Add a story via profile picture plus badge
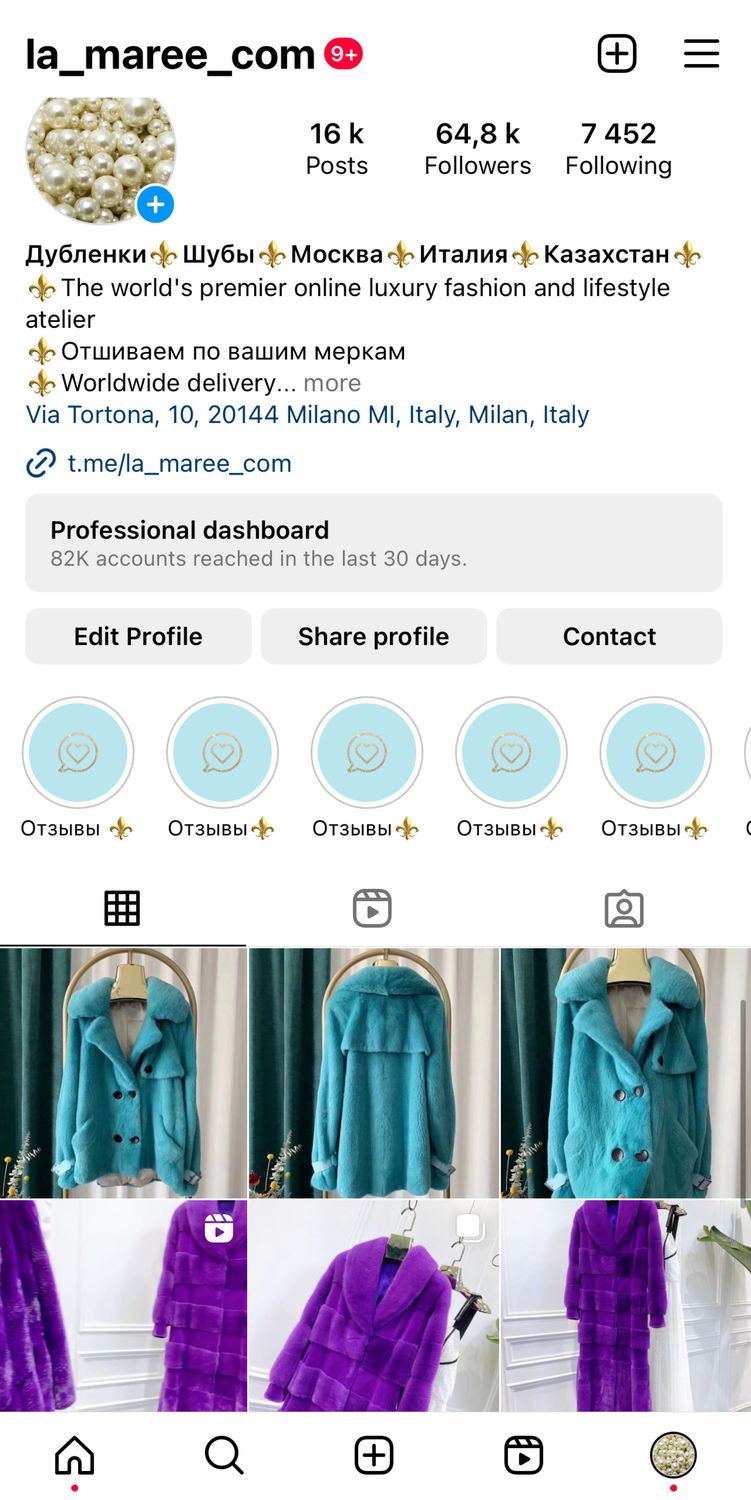 tap(155, 205)
